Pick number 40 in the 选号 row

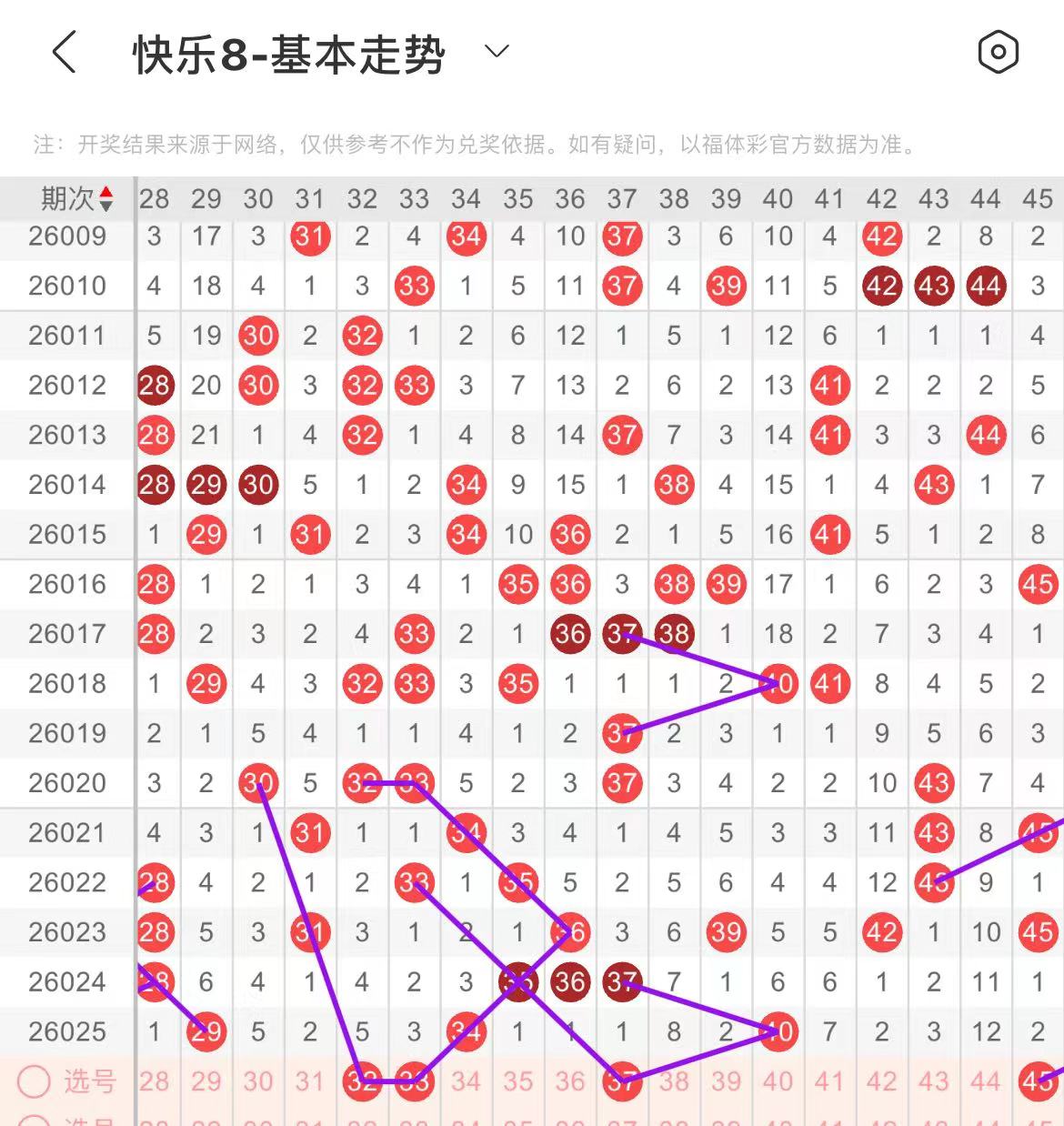click(x=778, y=1081)
